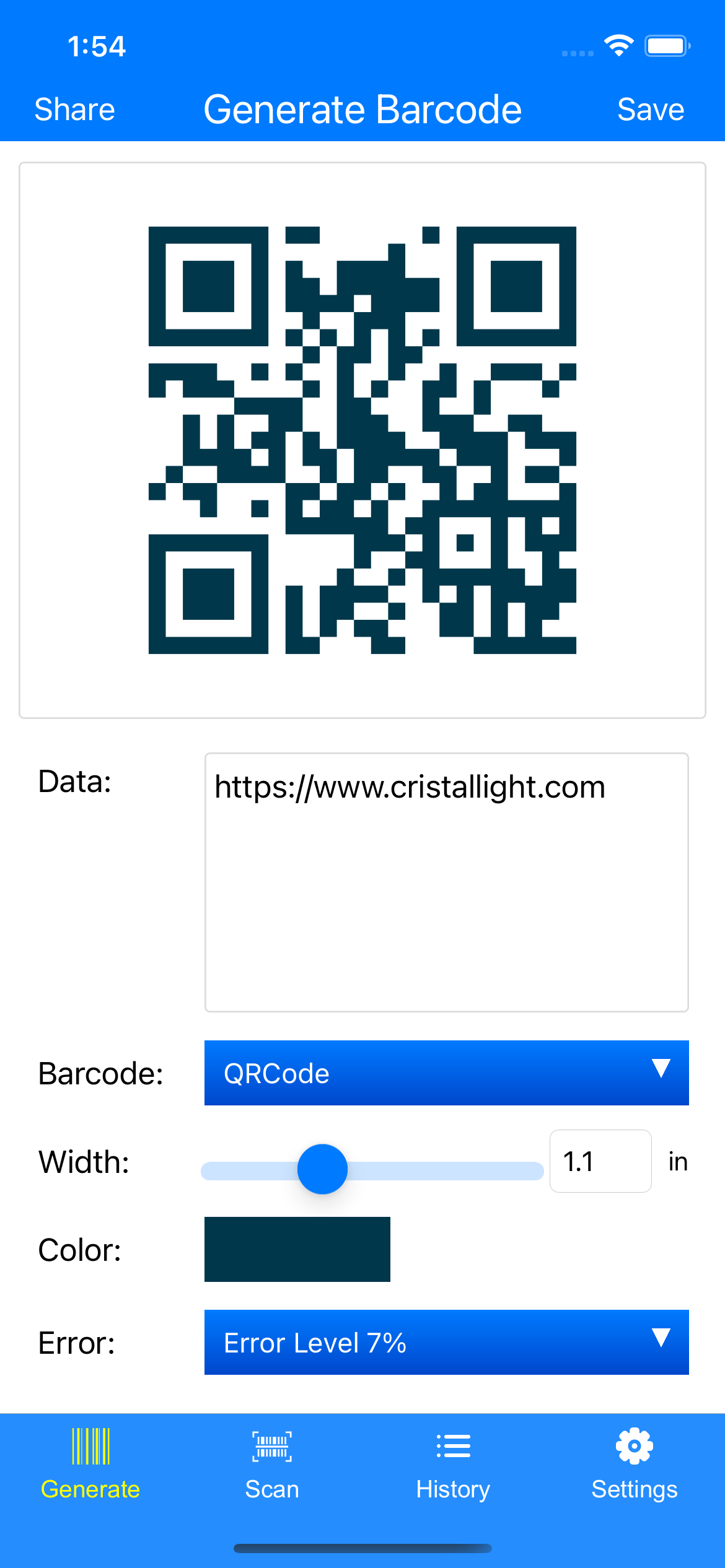Viewport: 725px width, 1568px height.
Task: Open the History tab
Action: point(453,1463)
